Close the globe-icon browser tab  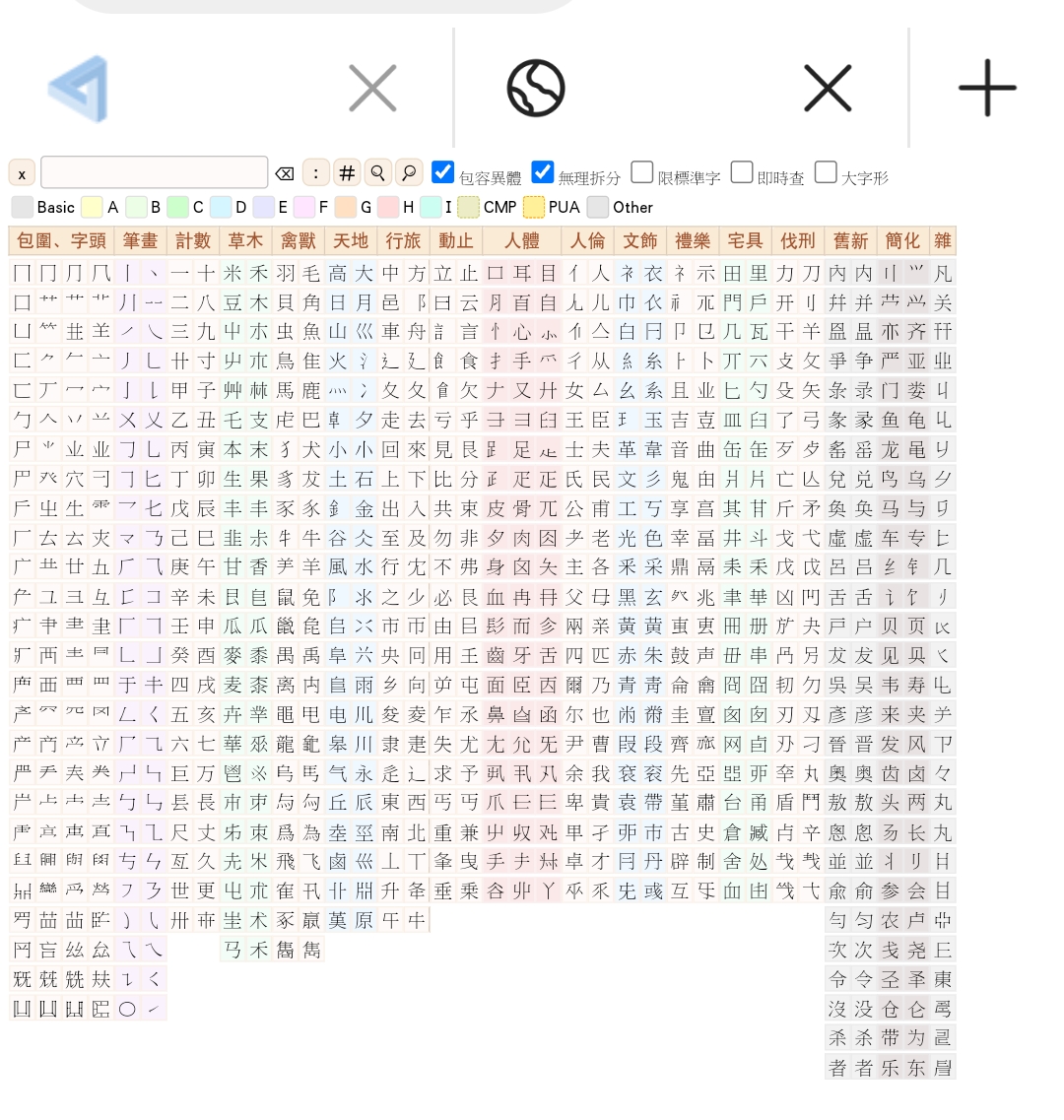click(x=827, y=89)
